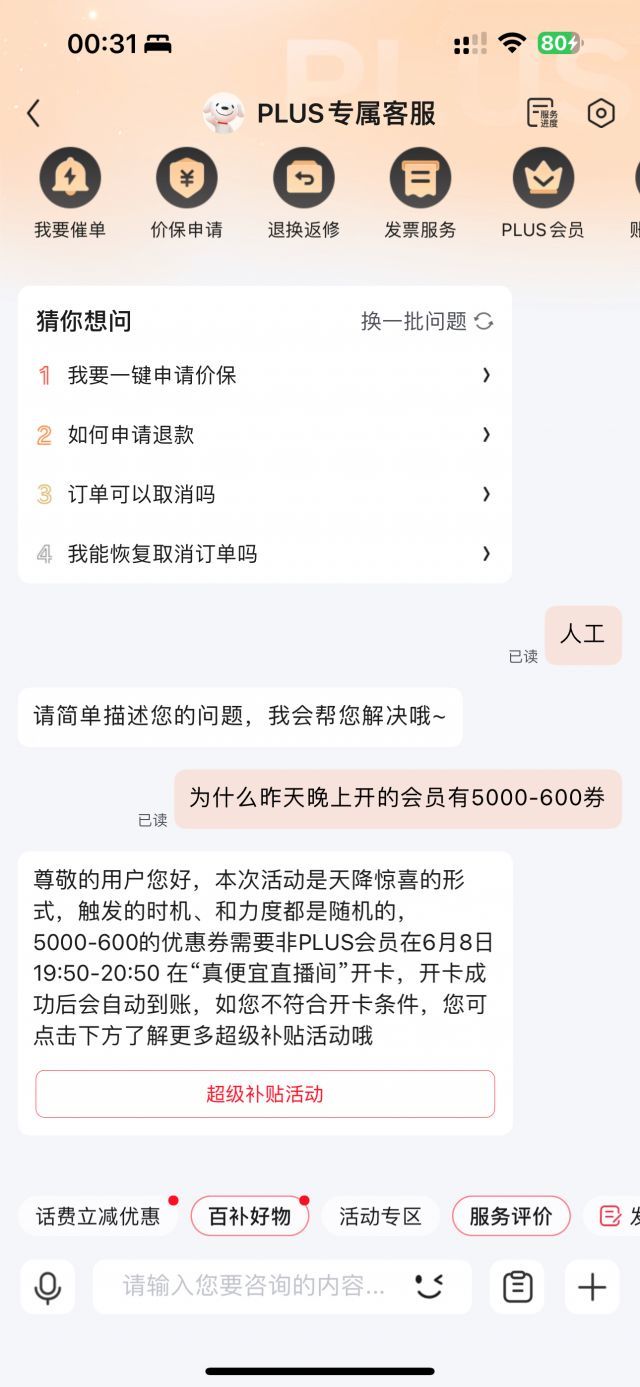
Task: Tap the 百补好物 chip
Action: pos(250,1216)
